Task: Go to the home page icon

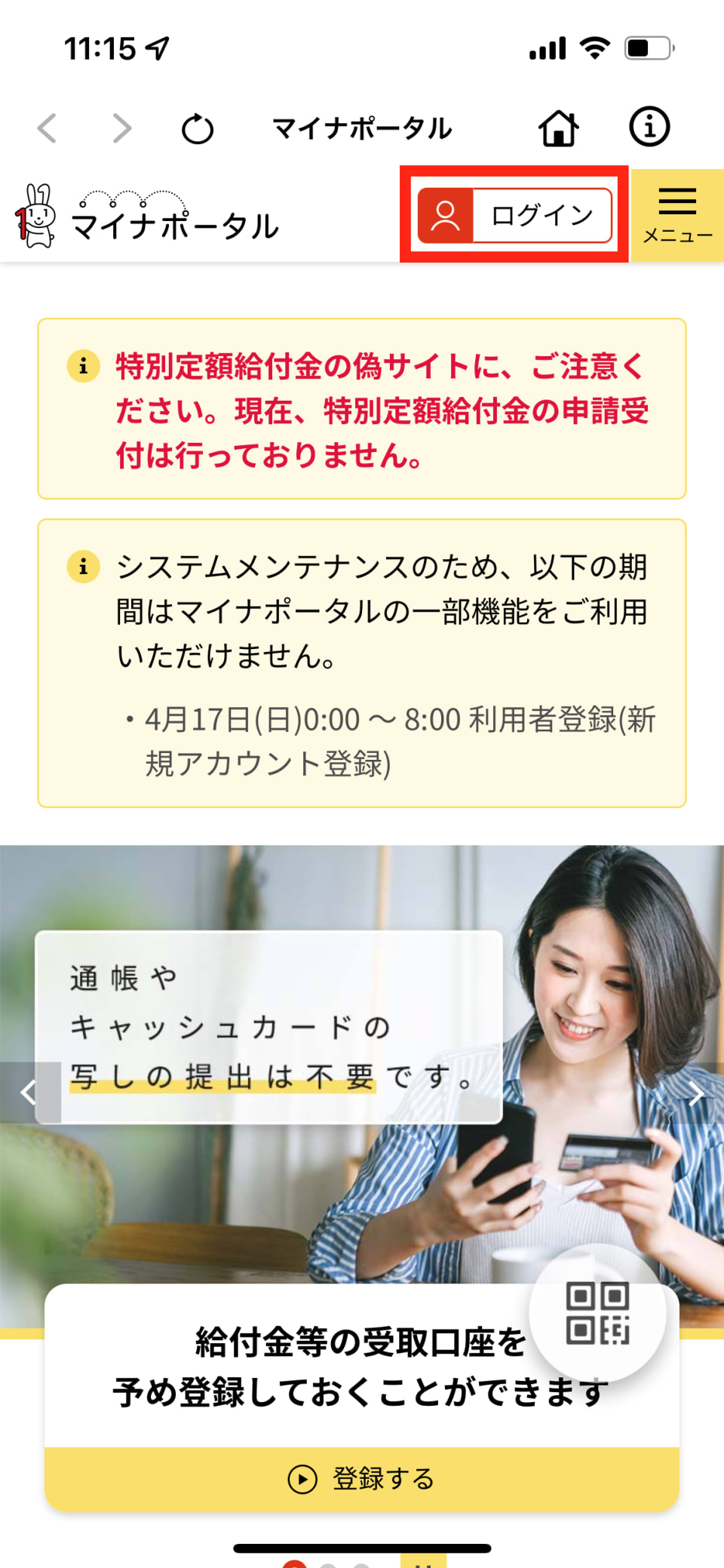Action: coord(559,128)
